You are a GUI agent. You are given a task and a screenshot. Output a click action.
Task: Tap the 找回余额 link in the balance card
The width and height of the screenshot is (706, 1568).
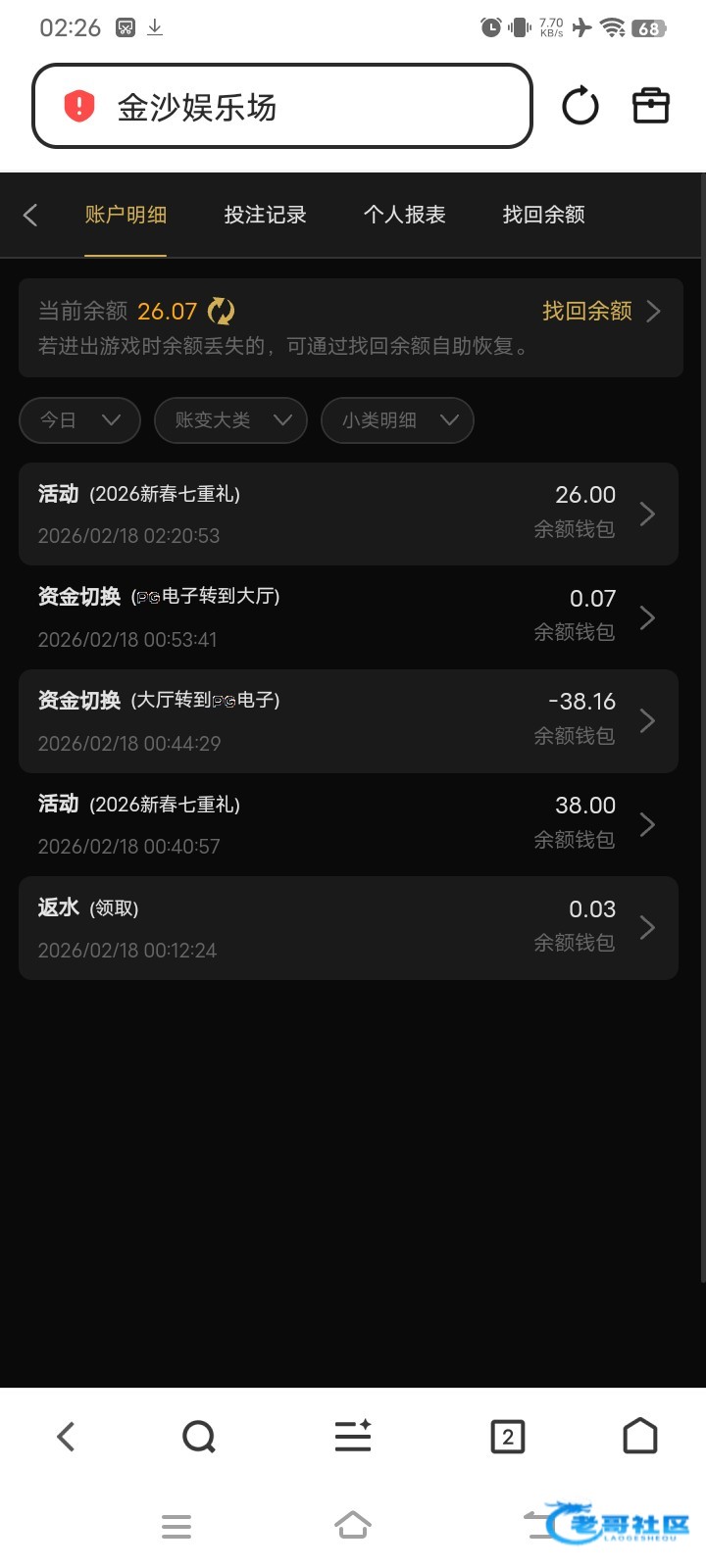(600, 312)
